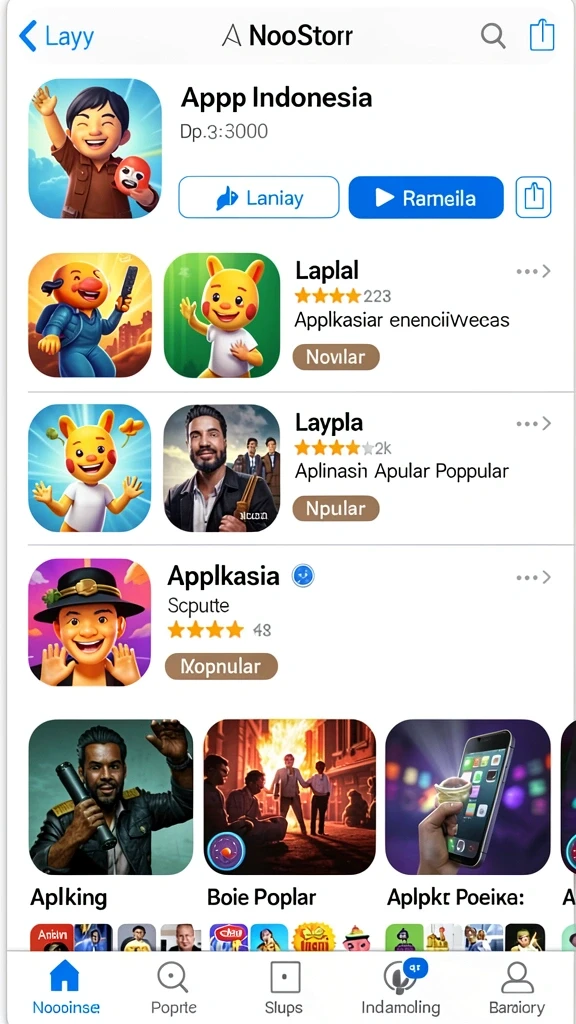Tap the Novilar chip under Laplal
The height and width of the screenshot is (1024, 576).
tap(335, 357)
